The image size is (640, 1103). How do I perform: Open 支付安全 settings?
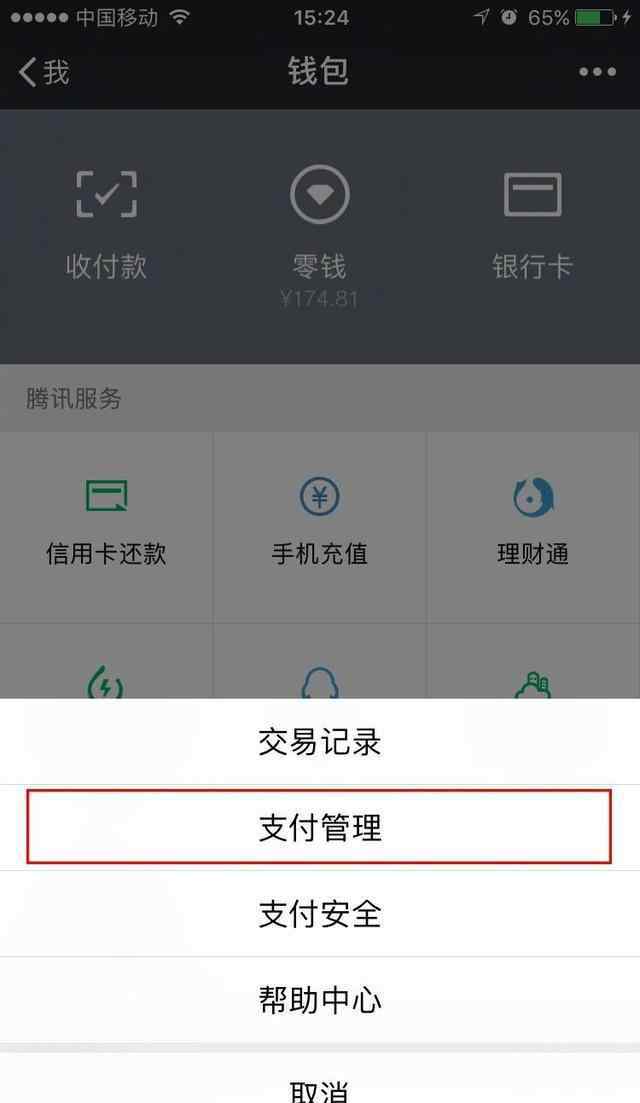click(x=320, y=914)
